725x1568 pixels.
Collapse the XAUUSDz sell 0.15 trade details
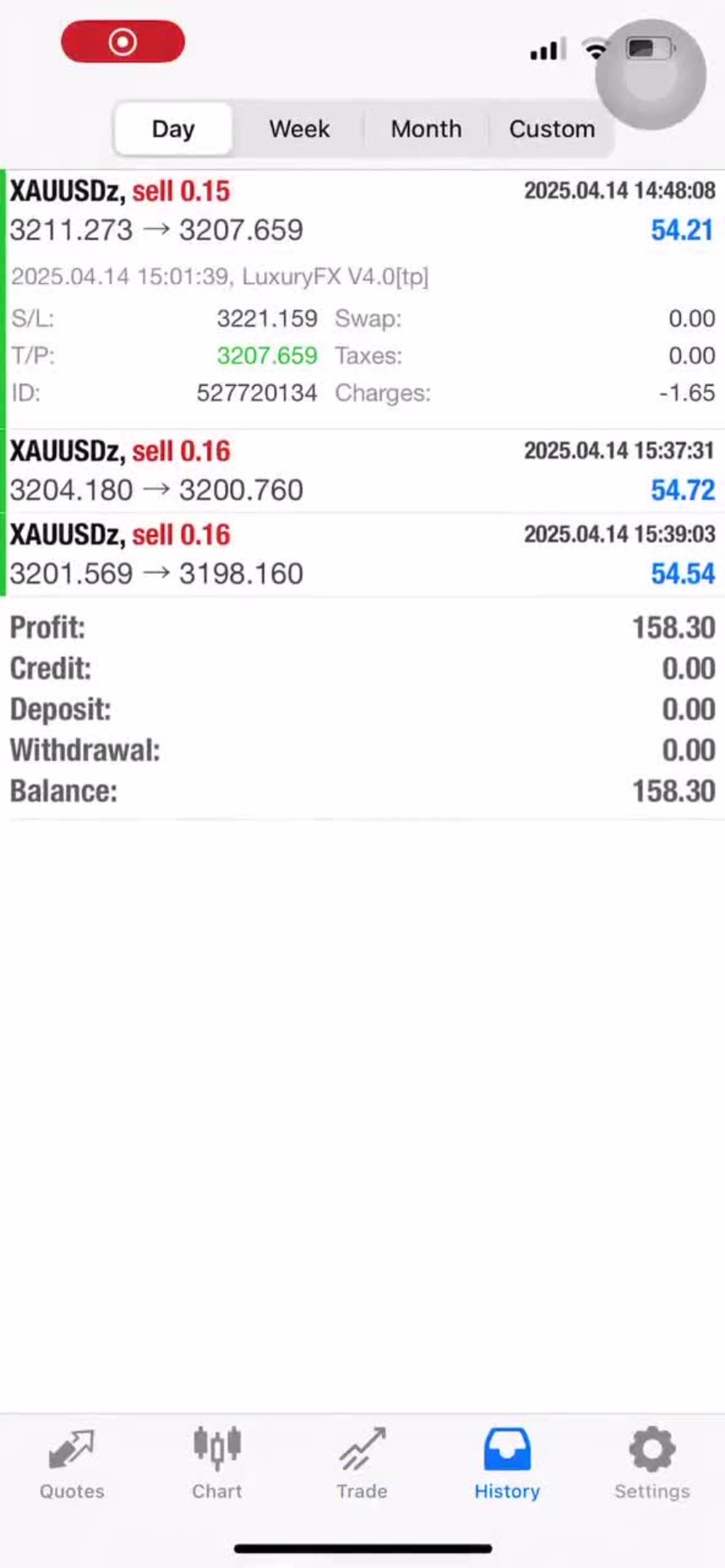pos(362,299)
